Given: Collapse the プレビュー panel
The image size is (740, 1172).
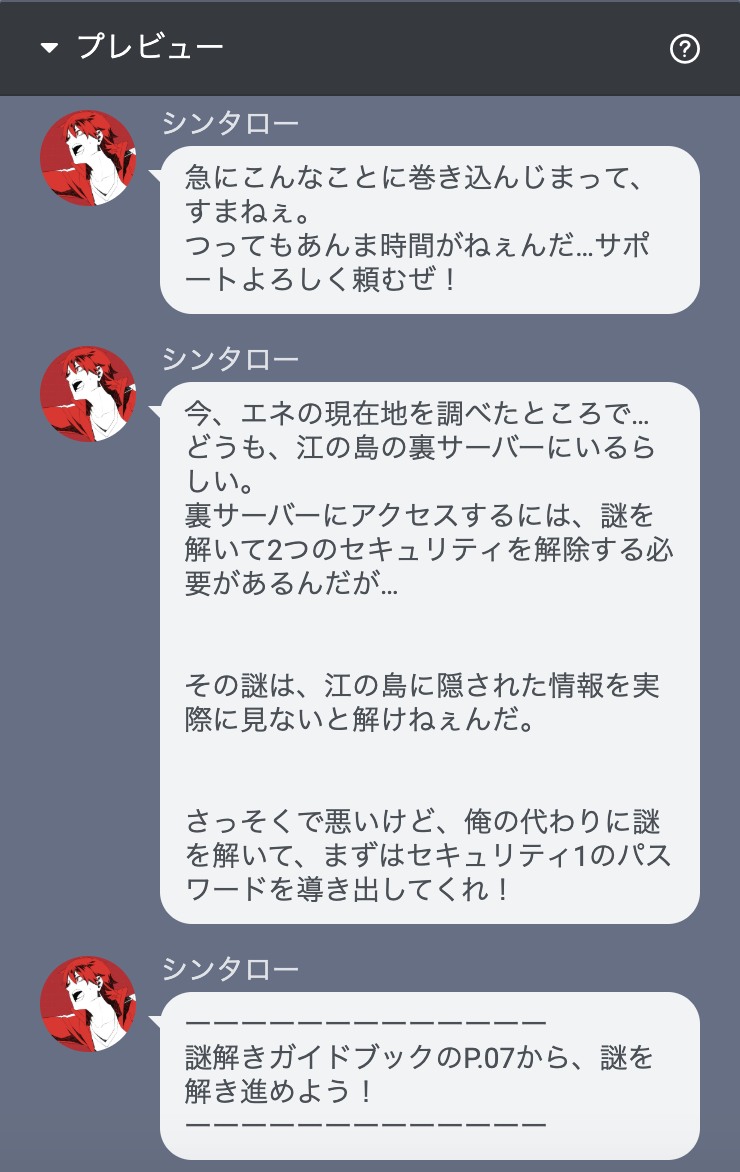Looking at the screenshot, I should 49,49.
